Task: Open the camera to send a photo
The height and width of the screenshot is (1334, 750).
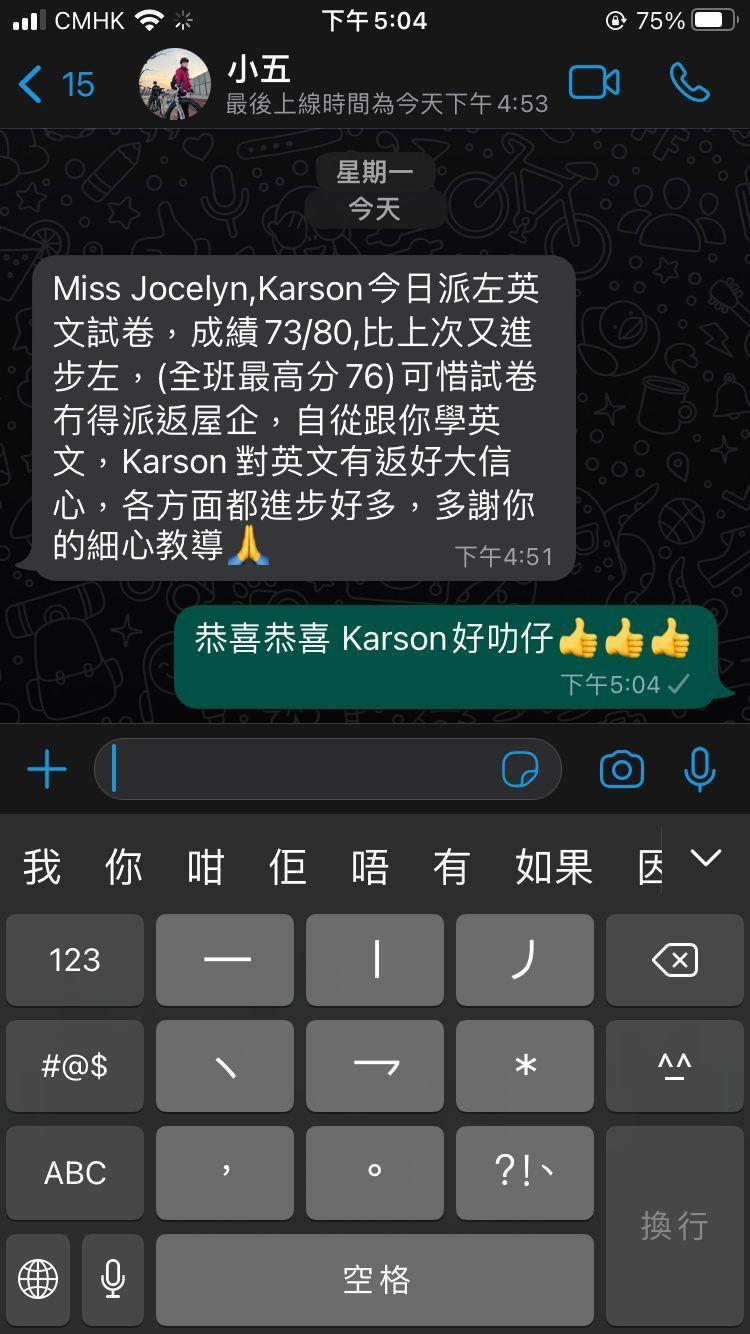Action: 622,769
